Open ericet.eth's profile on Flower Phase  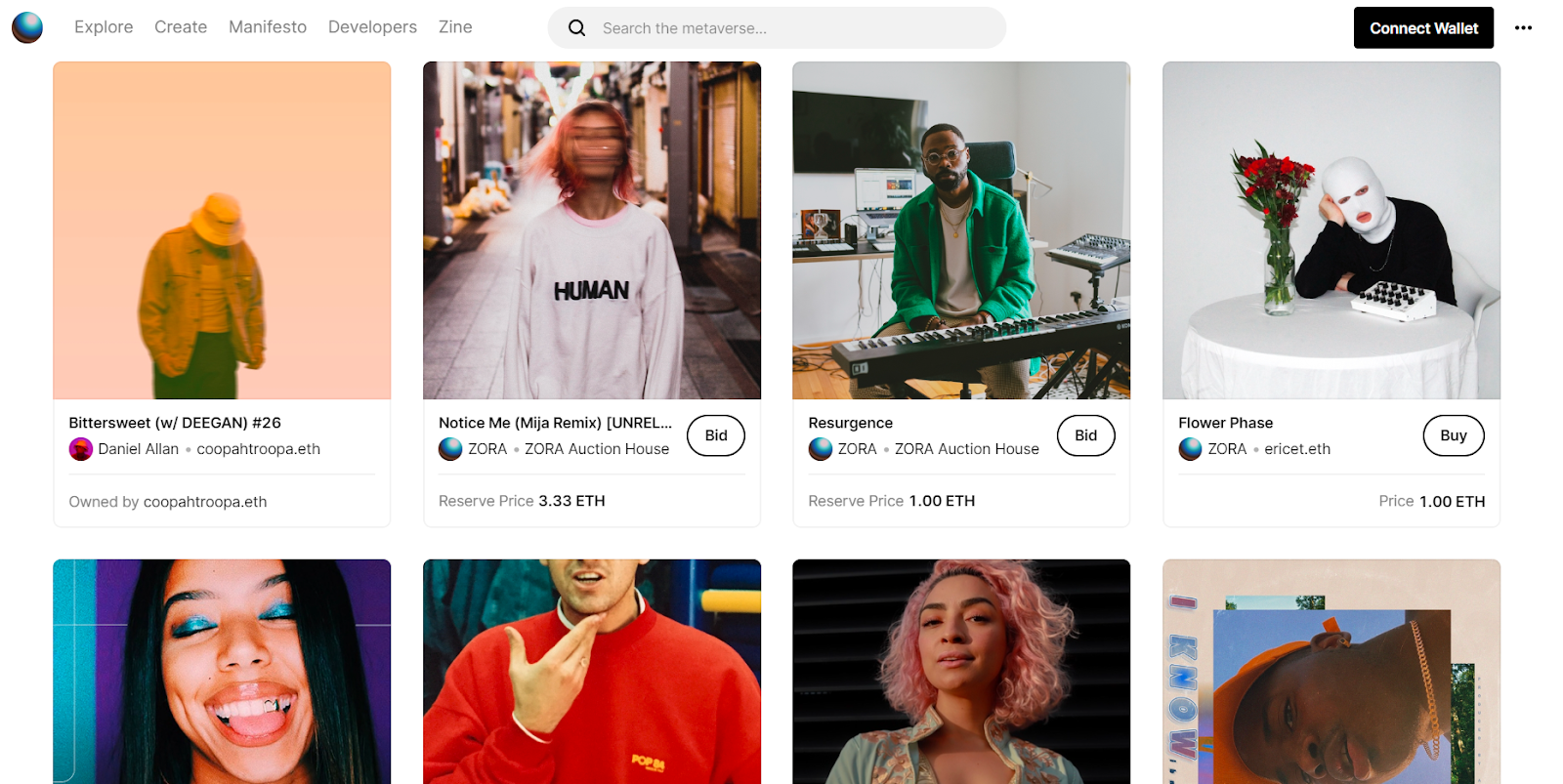coord(1297,449)
